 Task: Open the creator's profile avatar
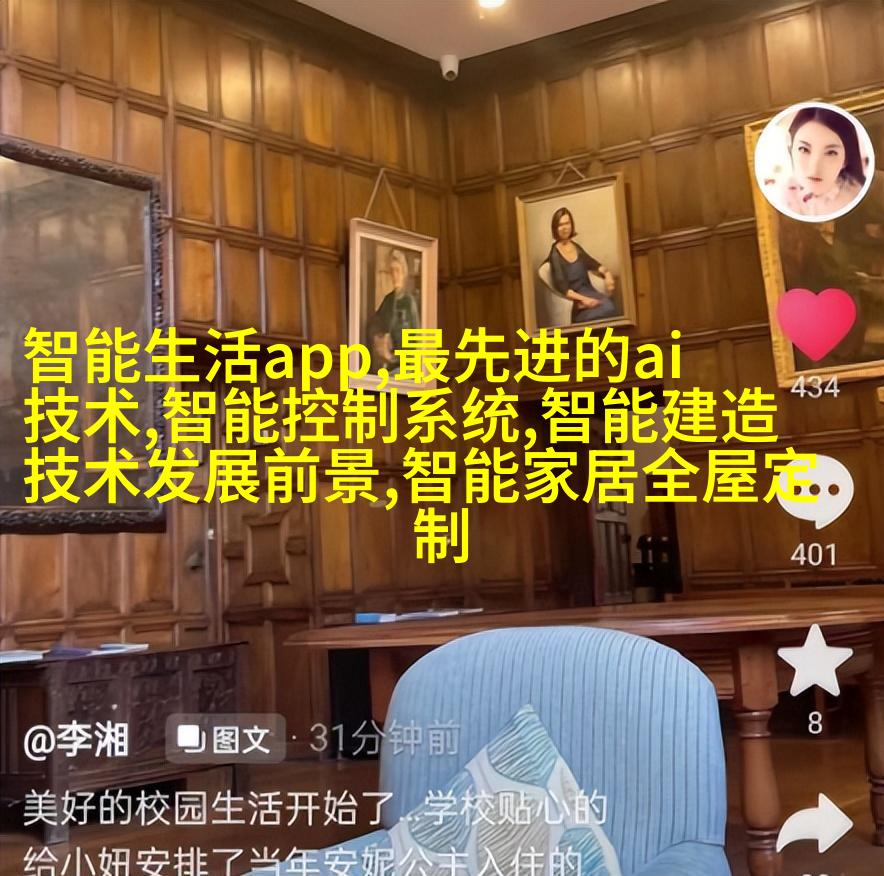pos(814,162)
